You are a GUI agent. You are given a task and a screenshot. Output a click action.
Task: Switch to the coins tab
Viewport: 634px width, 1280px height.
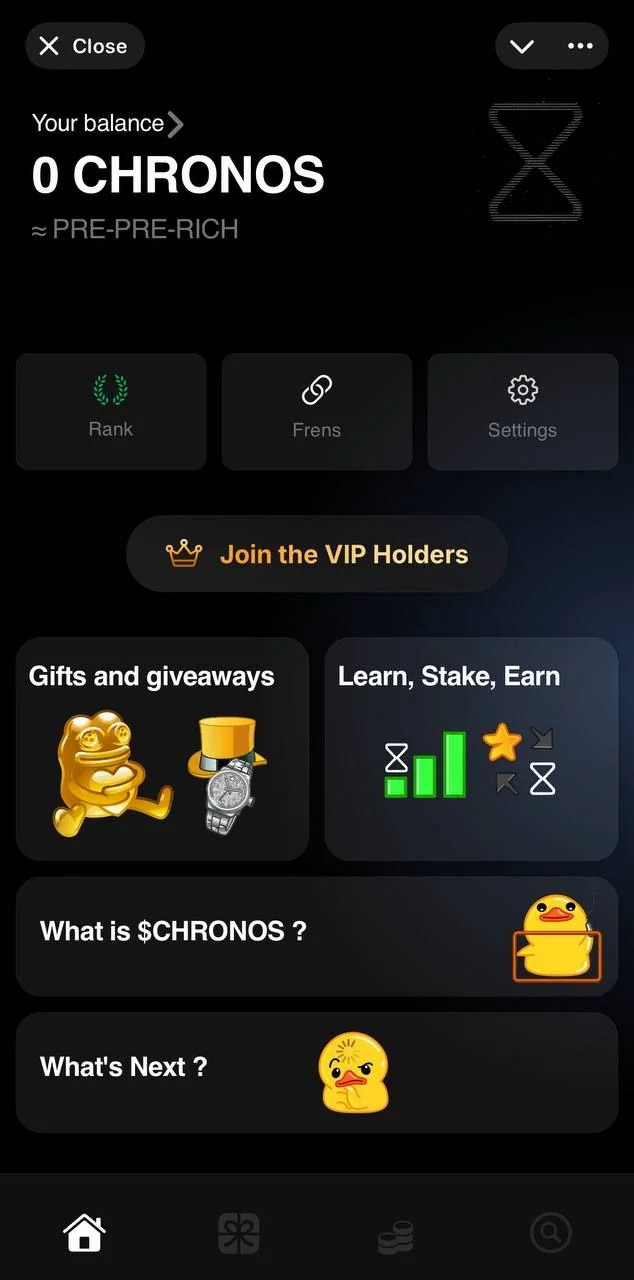point(395,1234)
